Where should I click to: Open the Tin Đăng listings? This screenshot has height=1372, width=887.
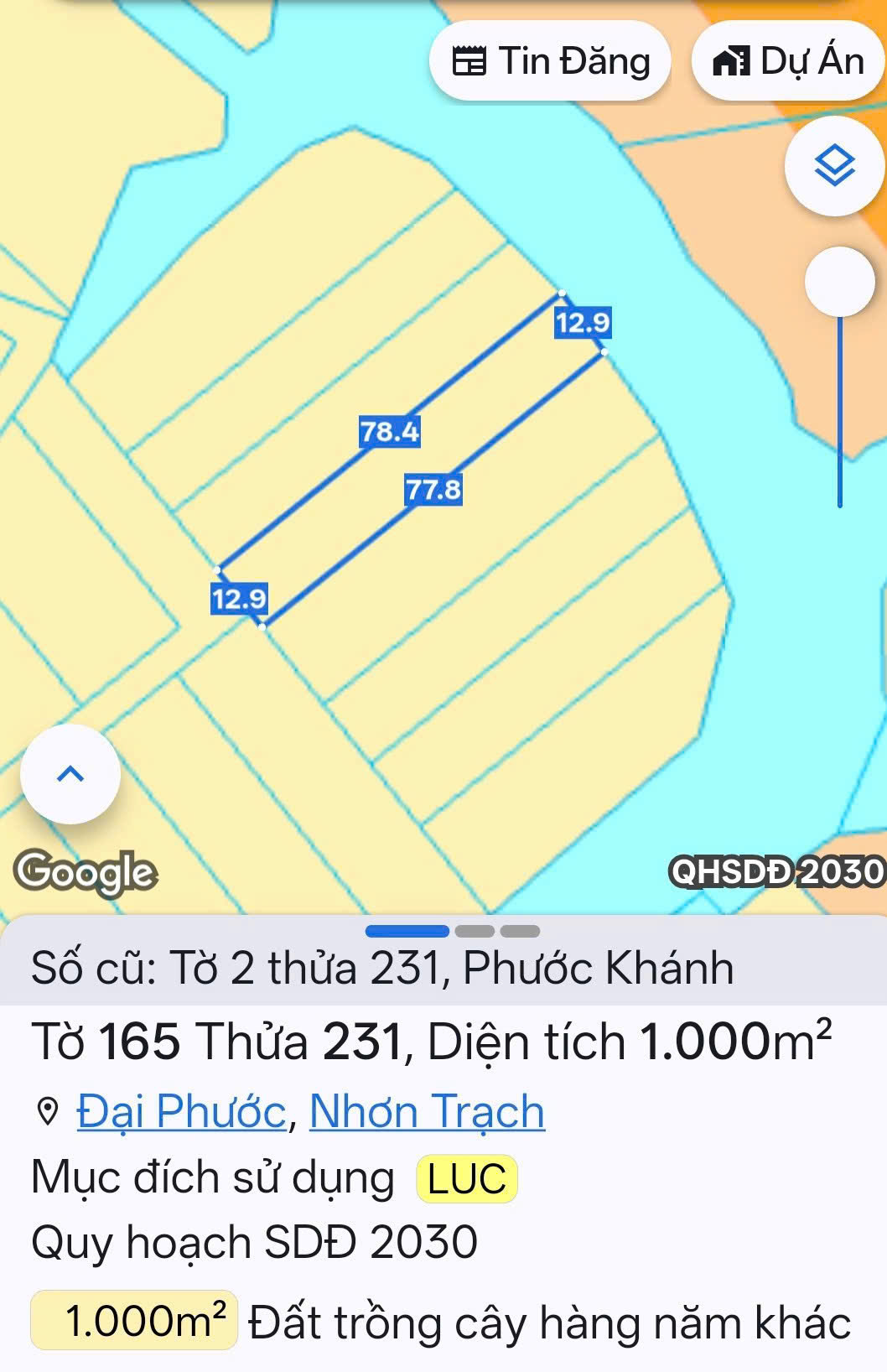click(x=550, y=62)
